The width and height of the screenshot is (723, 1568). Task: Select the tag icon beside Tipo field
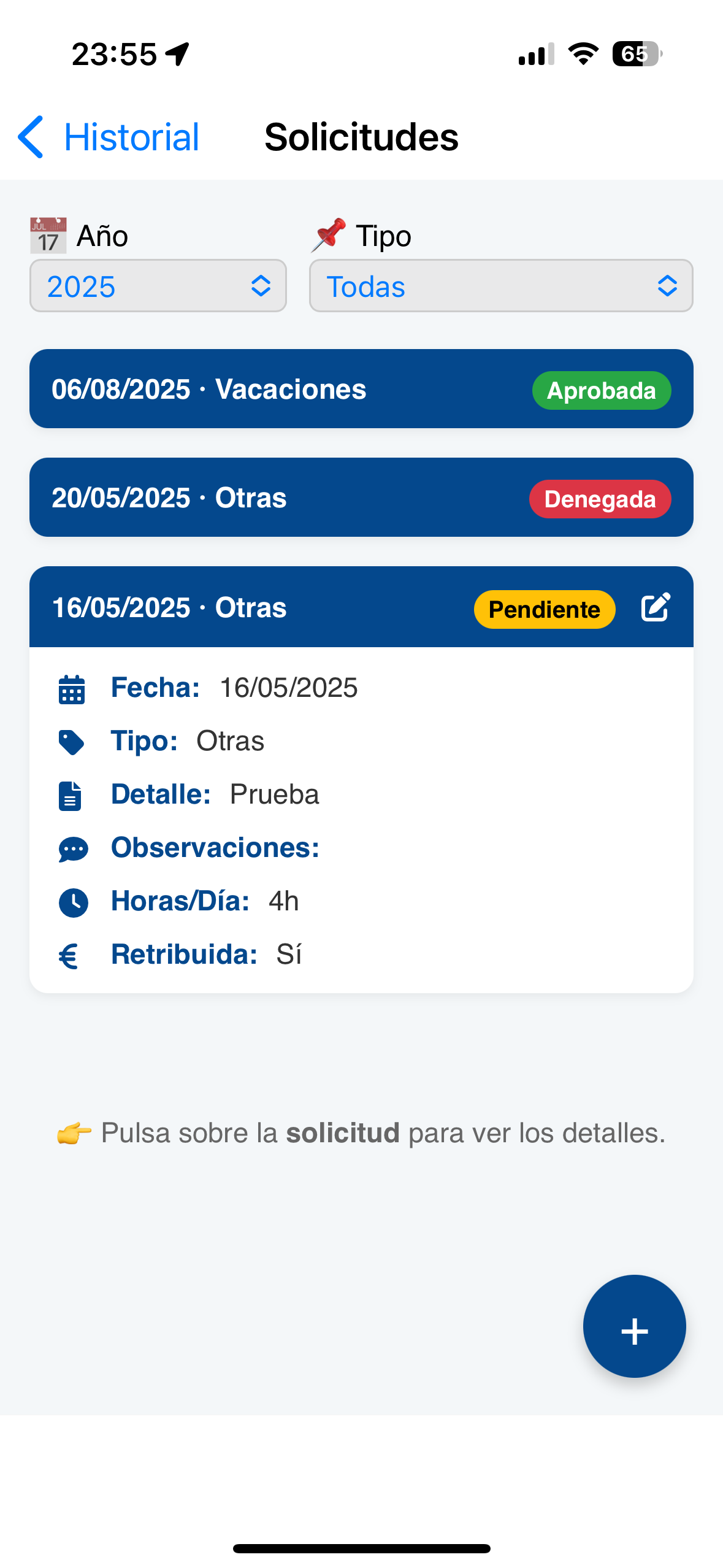[x=72, y=740]
